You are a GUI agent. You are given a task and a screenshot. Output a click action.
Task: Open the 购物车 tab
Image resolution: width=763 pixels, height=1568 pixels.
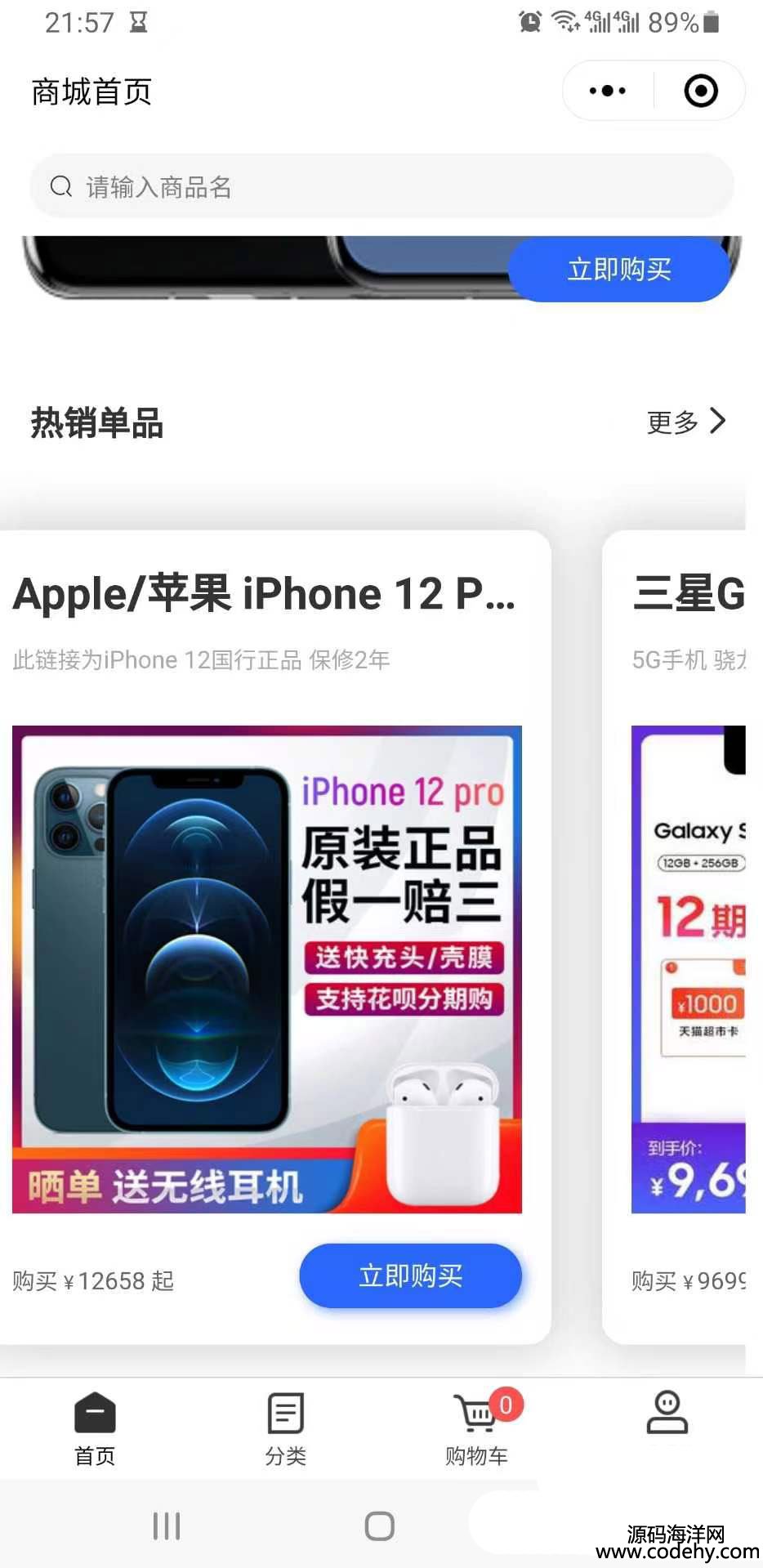(477, 1428)
